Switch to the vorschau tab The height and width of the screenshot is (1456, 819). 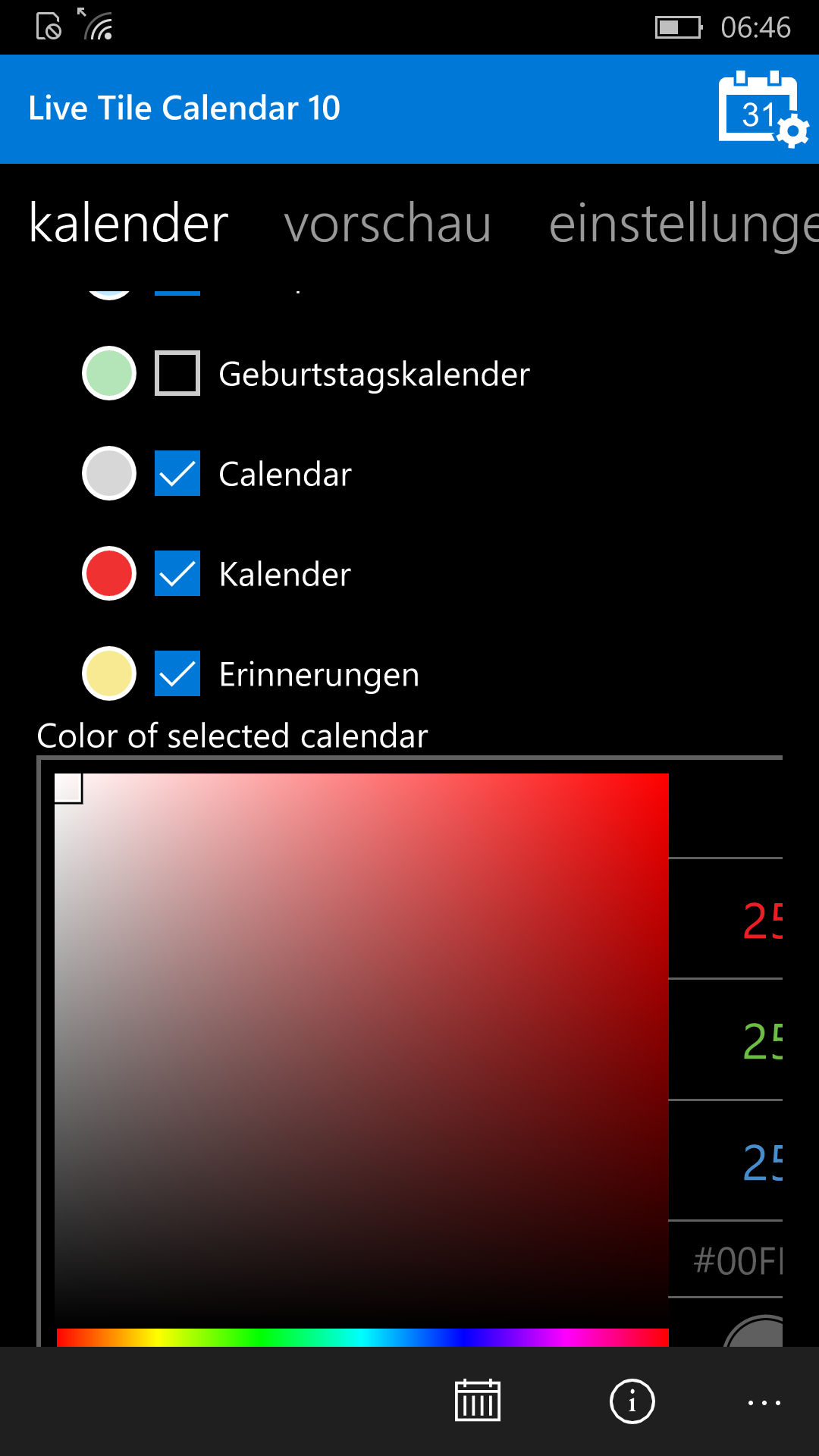tap(388, 224)
